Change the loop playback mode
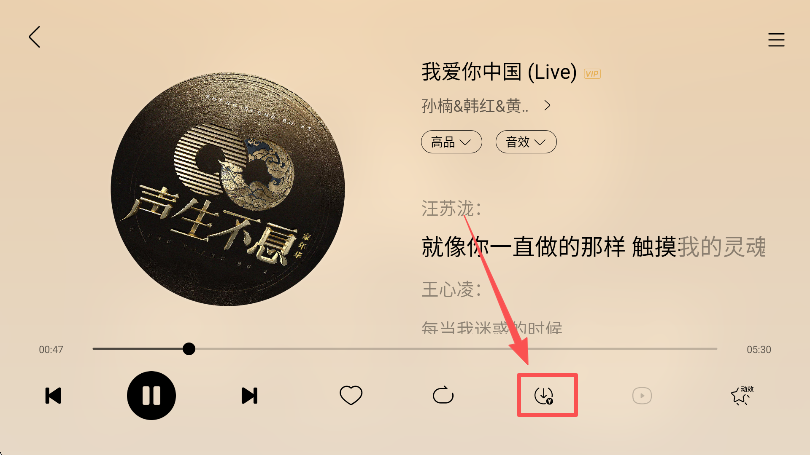The height and width of the screenshot is (455, 810). coord(443,396)
